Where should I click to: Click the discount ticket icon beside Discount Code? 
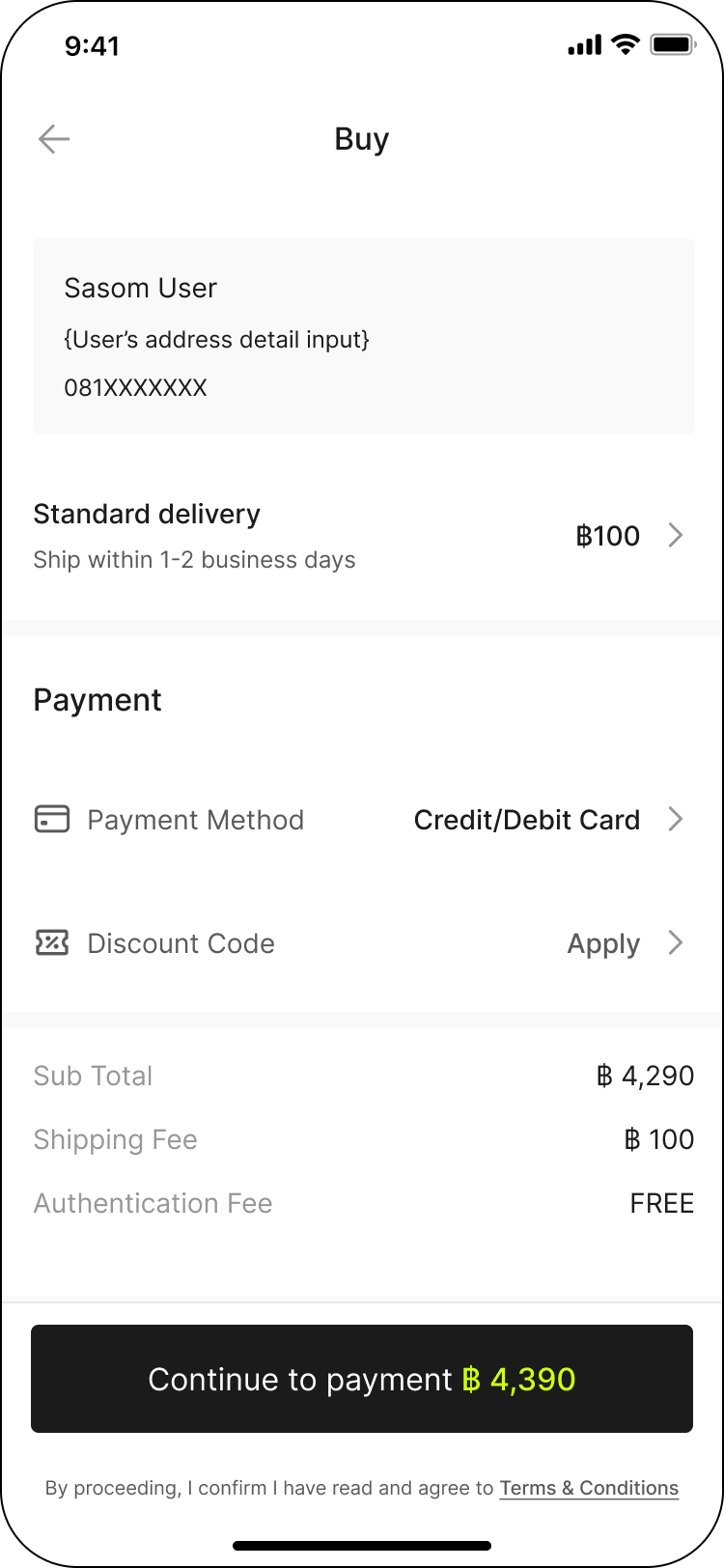pyautogui.click(x=53, y=942)
